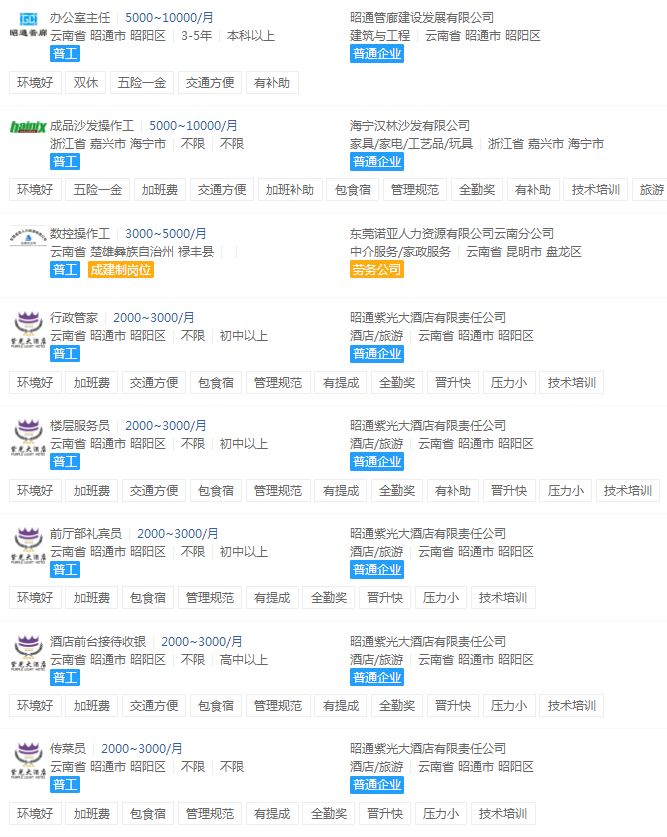Open the 办公室主任 job listing
The width and height of the screenshot is (667, 837).
80,18
